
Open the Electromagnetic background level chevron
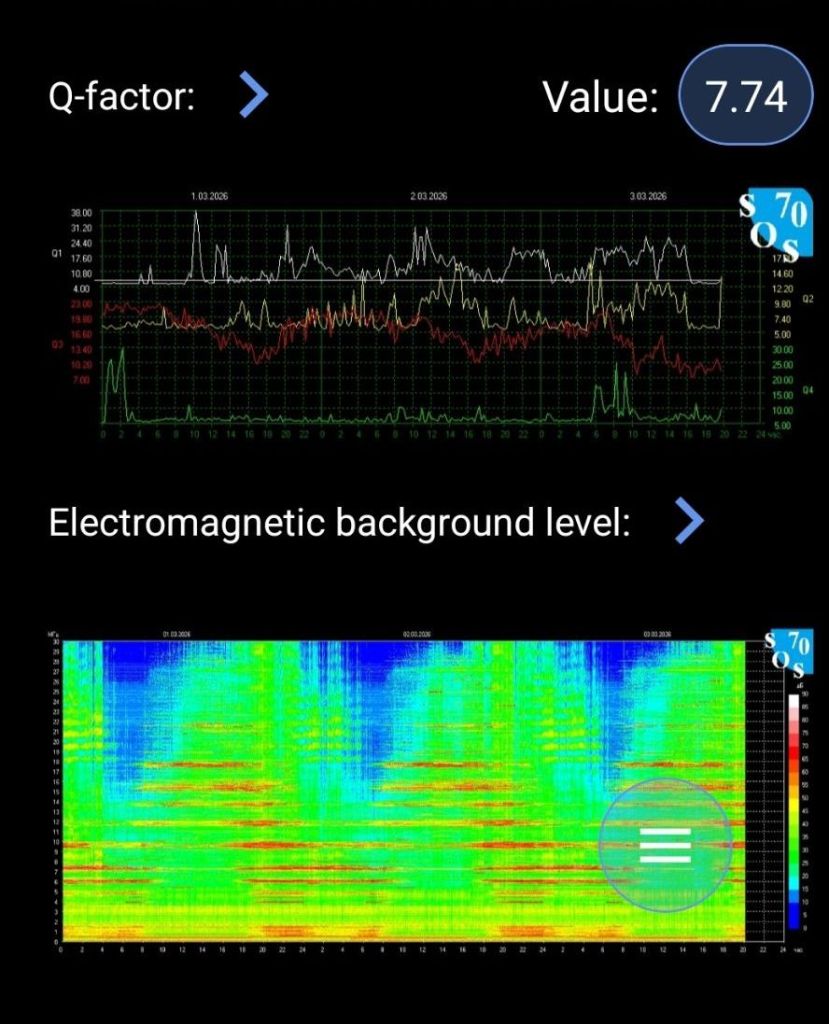689,522
